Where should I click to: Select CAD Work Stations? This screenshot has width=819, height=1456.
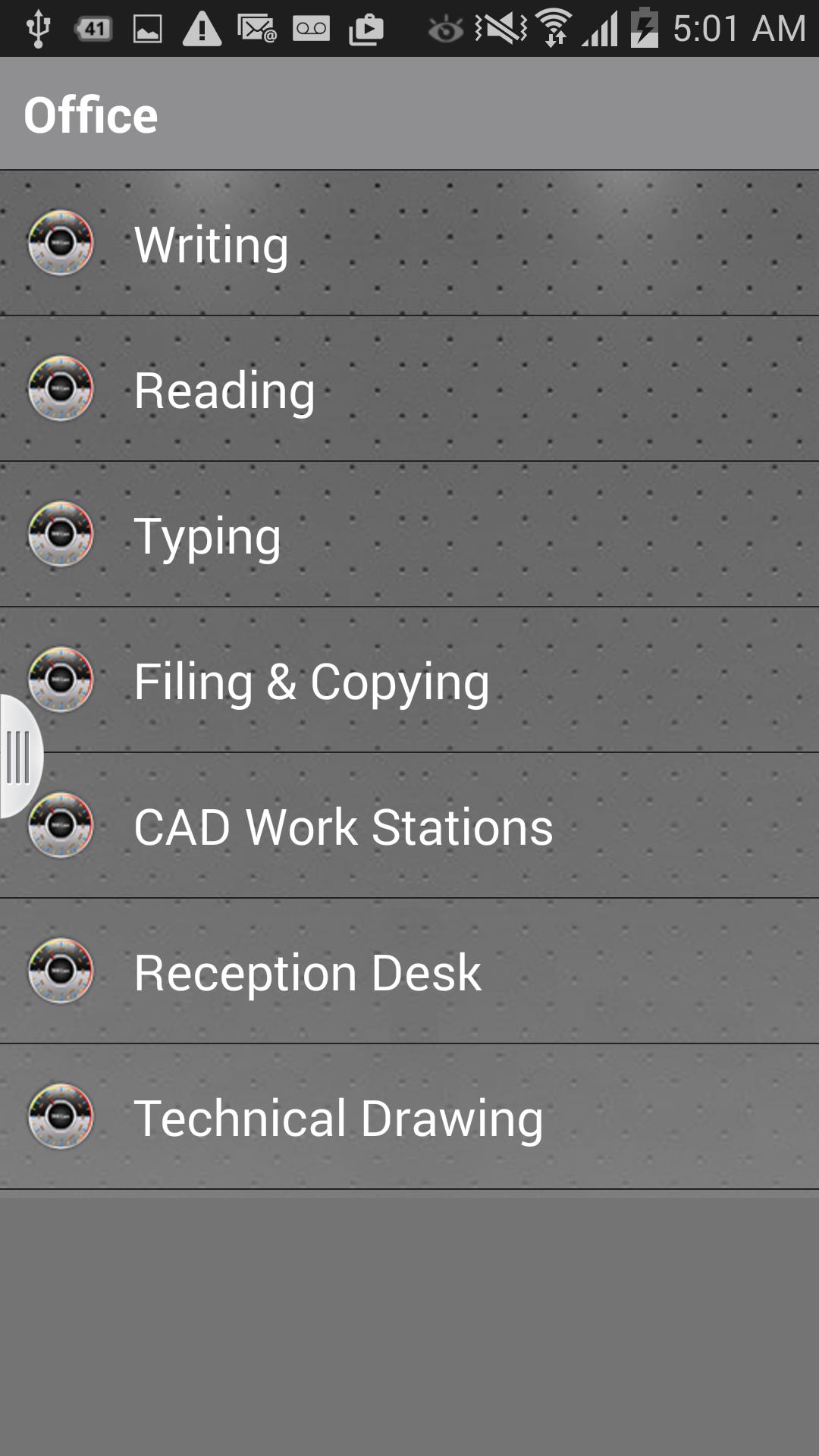click(409, 826)
